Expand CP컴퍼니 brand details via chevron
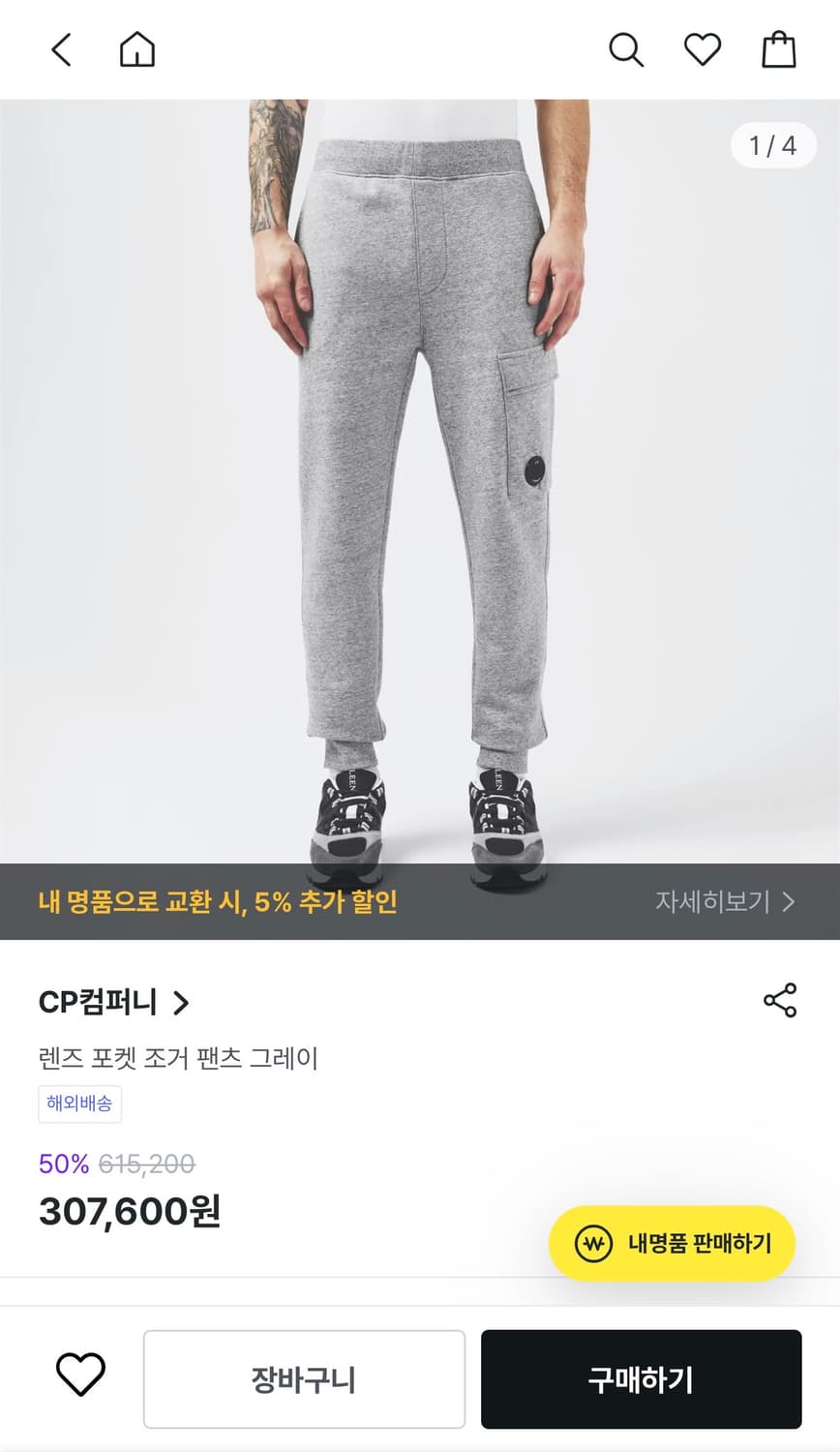 coord(180,1004)
